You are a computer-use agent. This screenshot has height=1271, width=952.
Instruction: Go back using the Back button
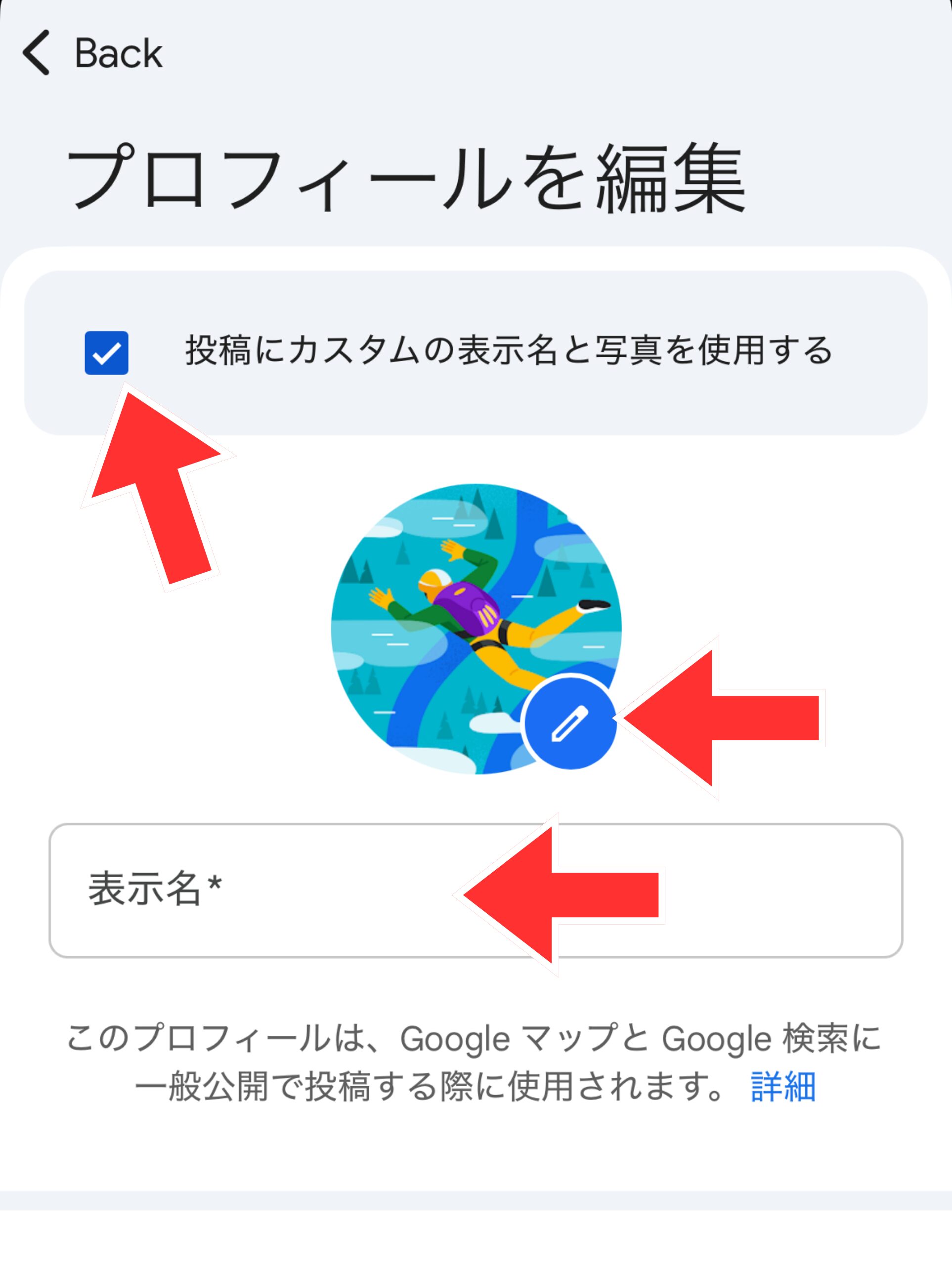click(x=92, y=53)
